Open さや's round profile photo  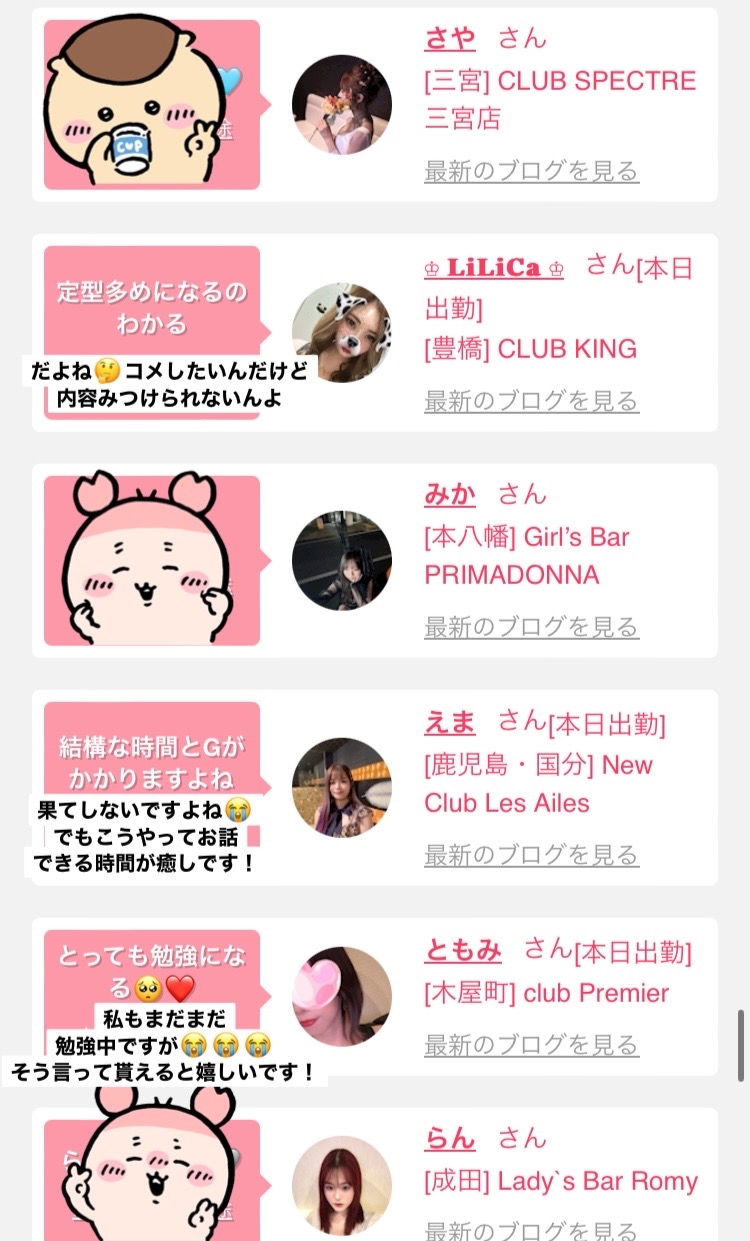click(342, 105)
